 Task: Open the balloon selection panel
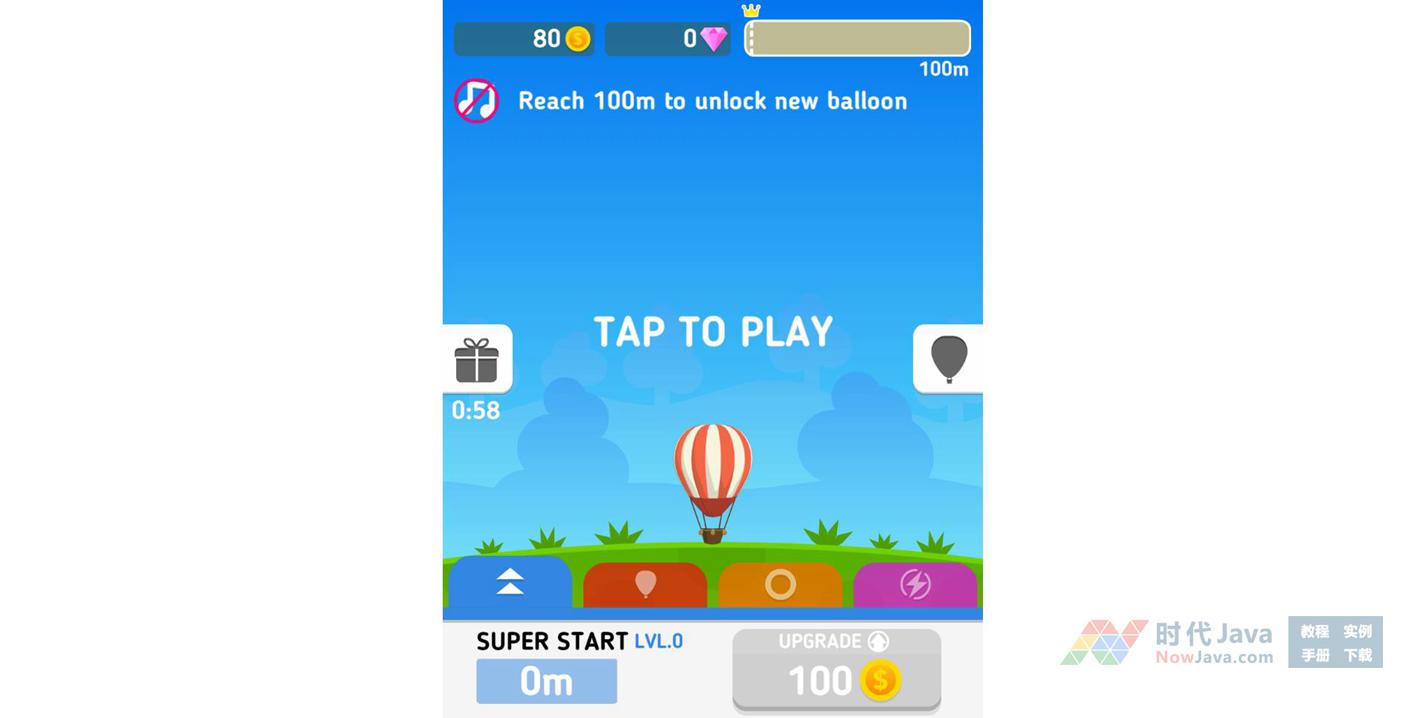[x=948, y=360]
